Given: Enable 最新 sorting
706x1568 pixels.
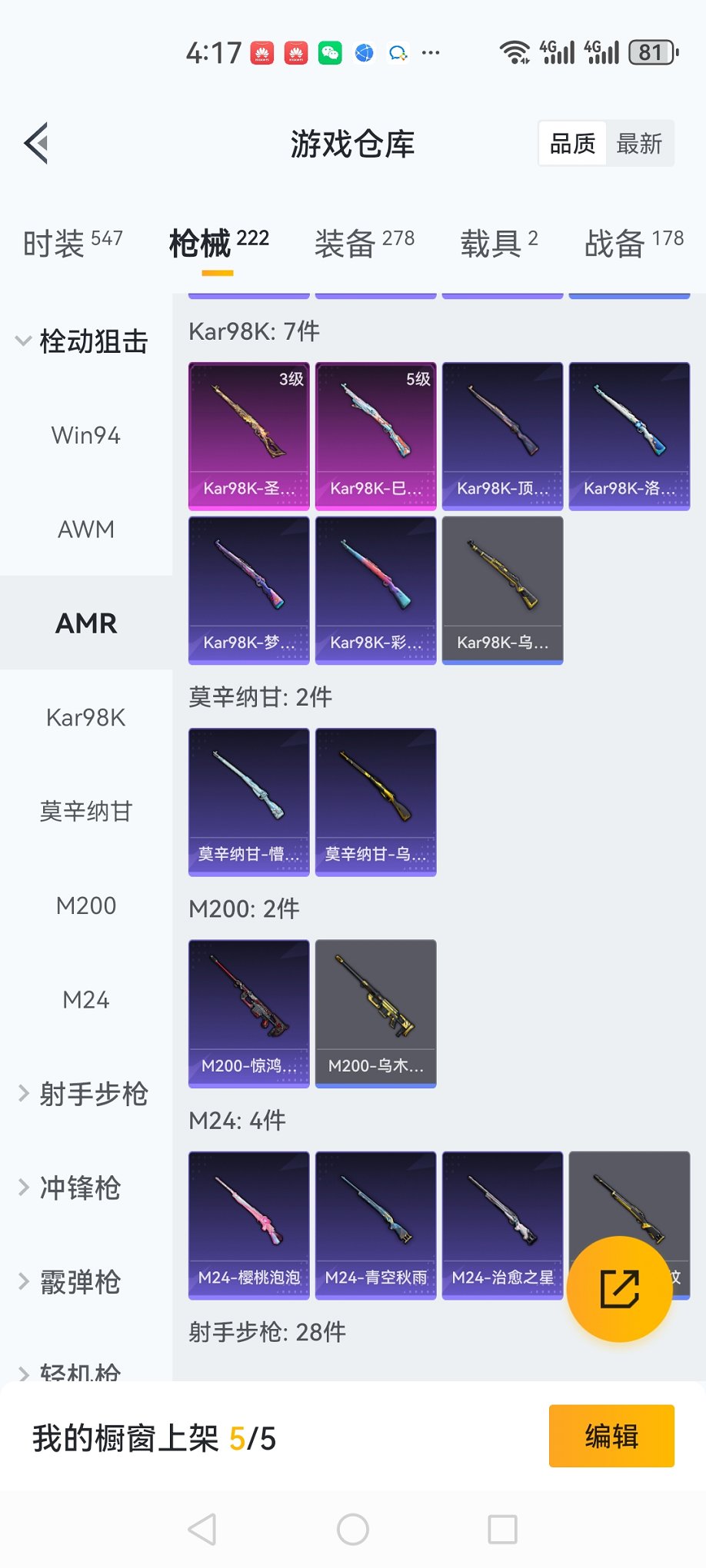Looking at the screenshot, I should coord(641,143).
